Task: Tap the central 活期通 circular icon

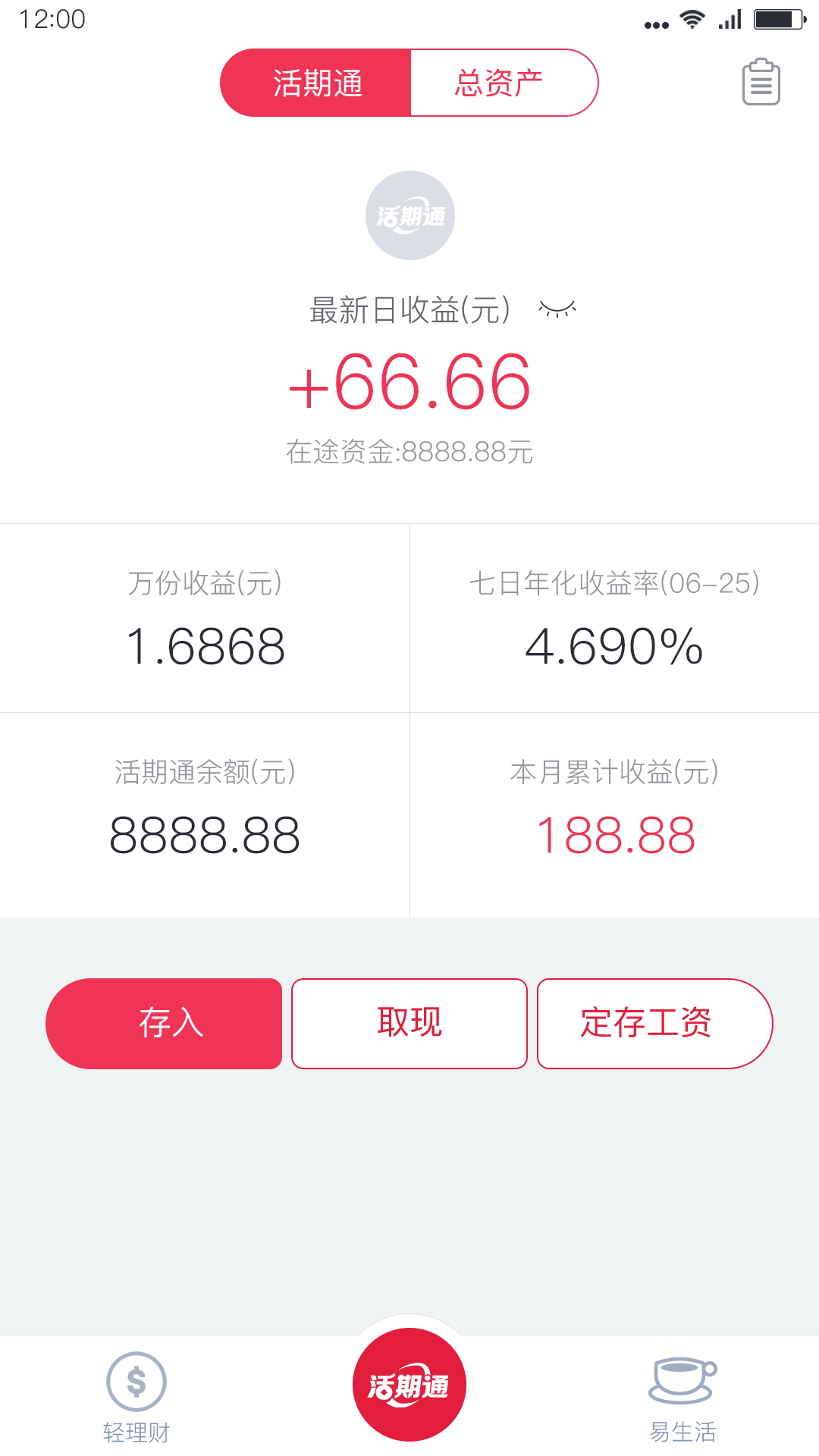Action: coord(409,1382)
